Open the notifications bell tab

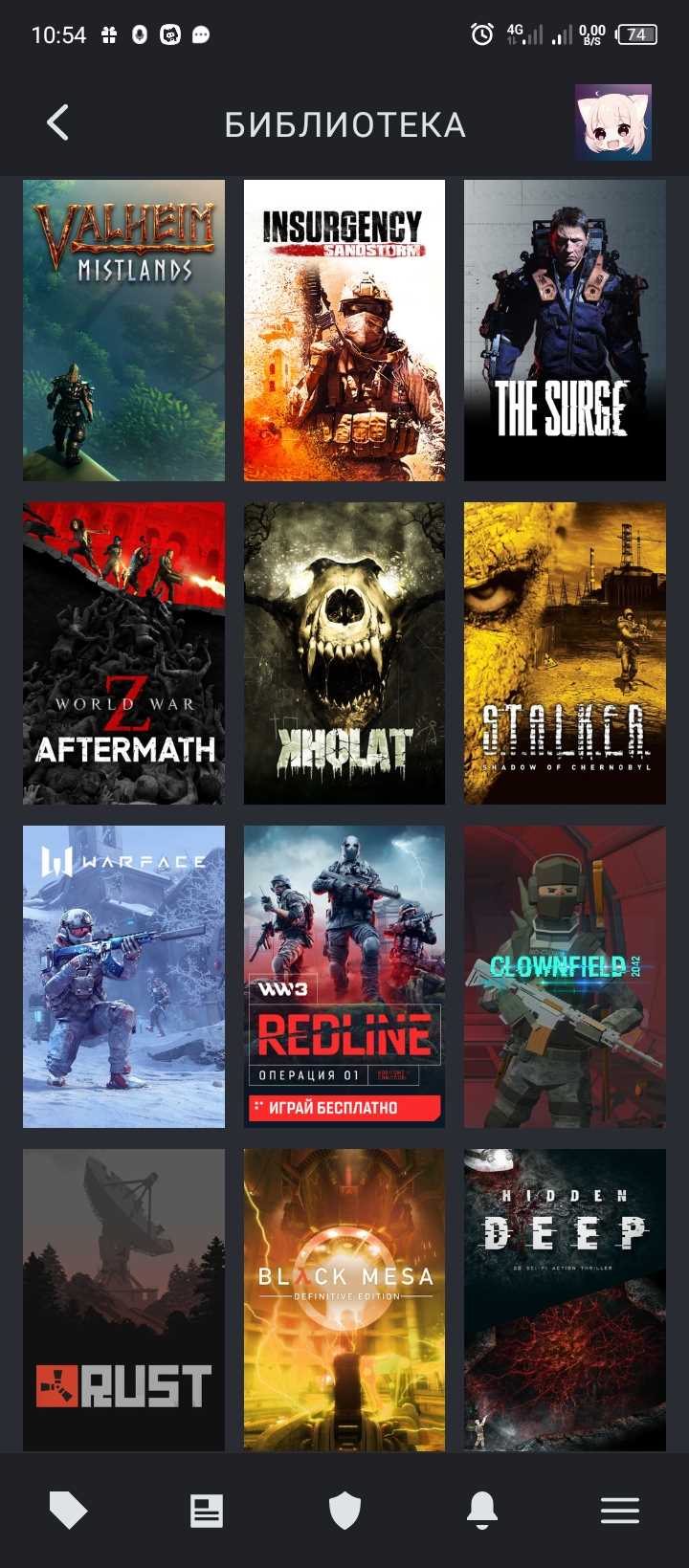click(x=482, y=1511)
